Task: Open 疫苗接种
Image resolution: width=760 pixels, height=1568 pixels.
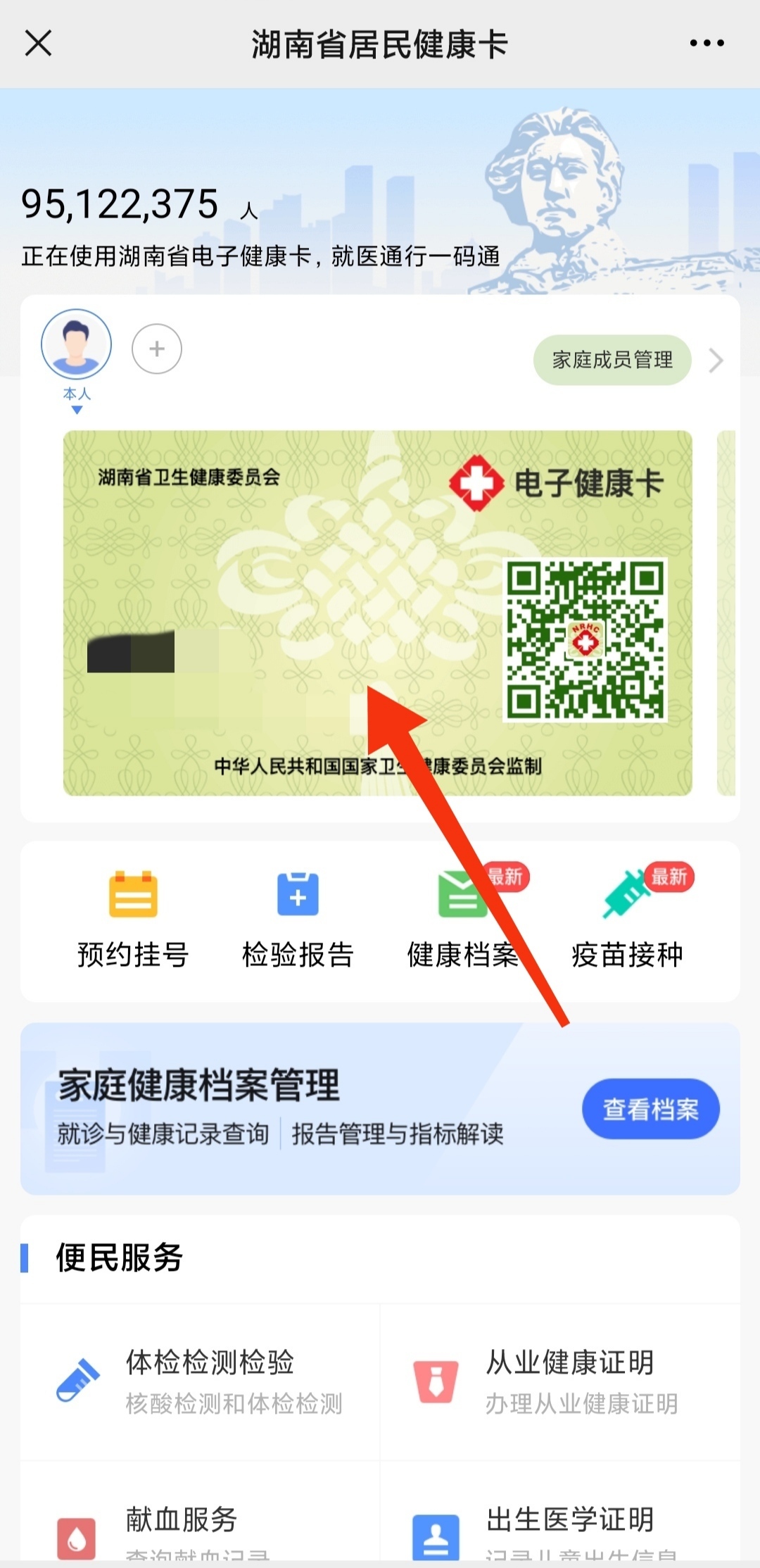Action: 627,919
